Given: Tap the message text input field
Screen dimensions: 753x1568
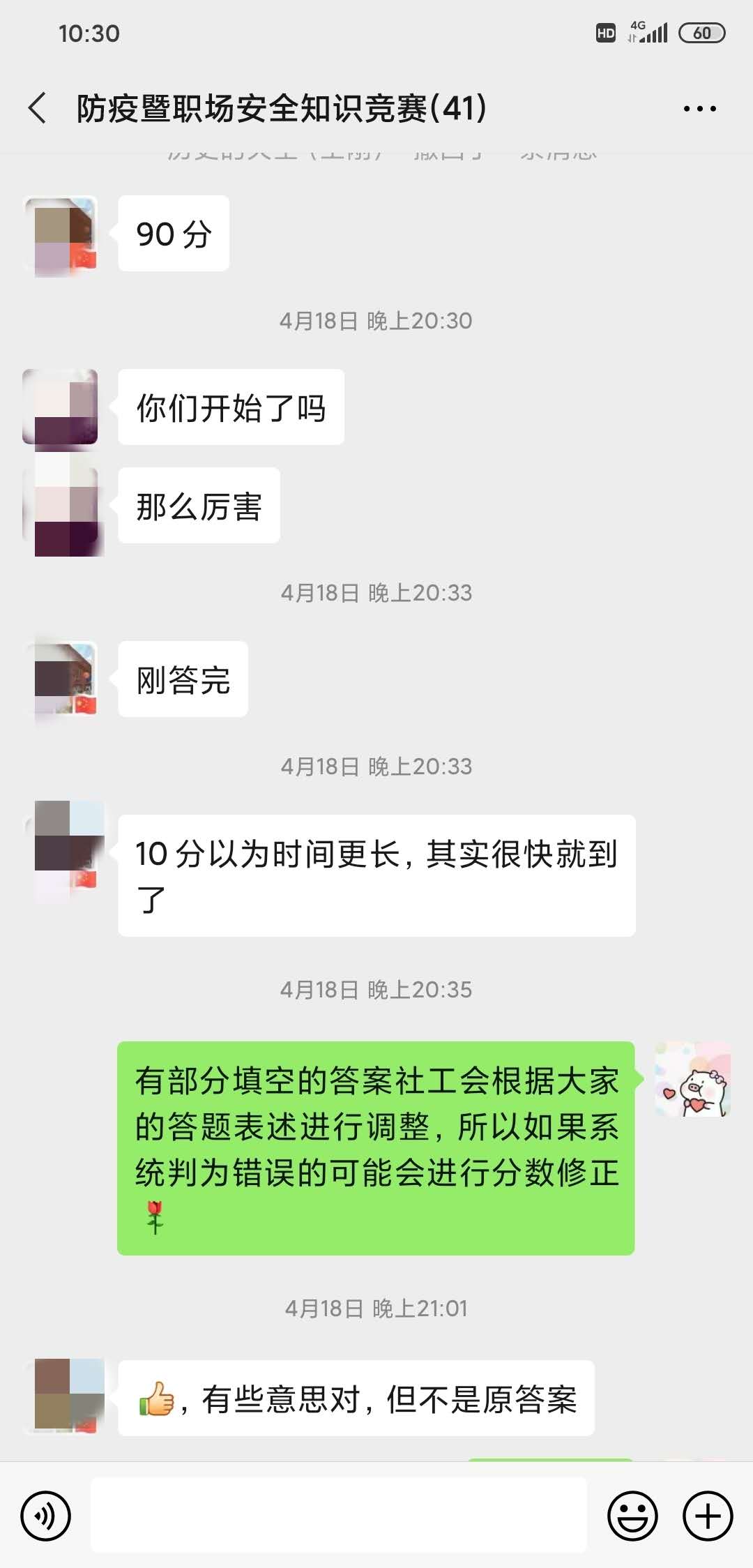Looking at the screenshot, I should (x=339, y=1515).
